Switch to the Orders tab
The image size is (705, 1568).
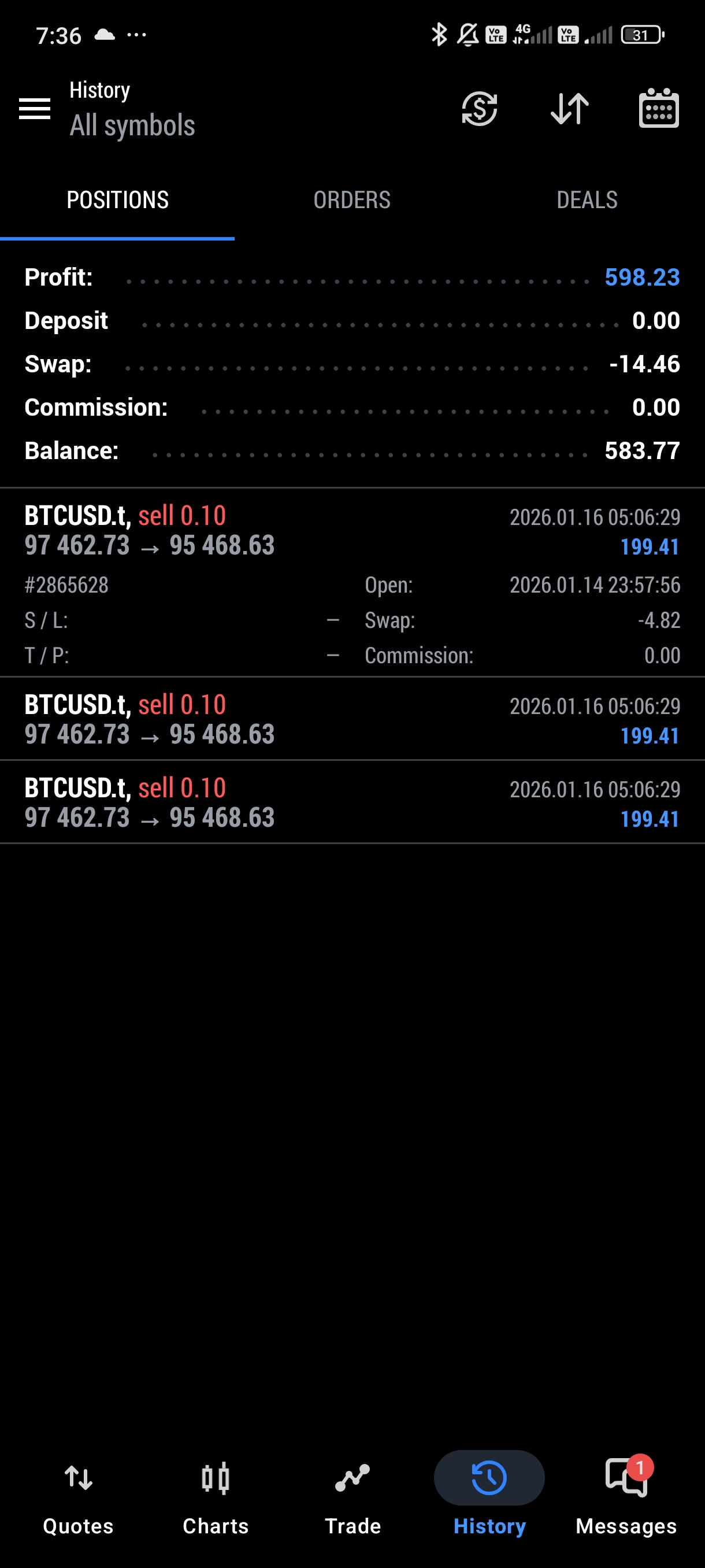351,200
